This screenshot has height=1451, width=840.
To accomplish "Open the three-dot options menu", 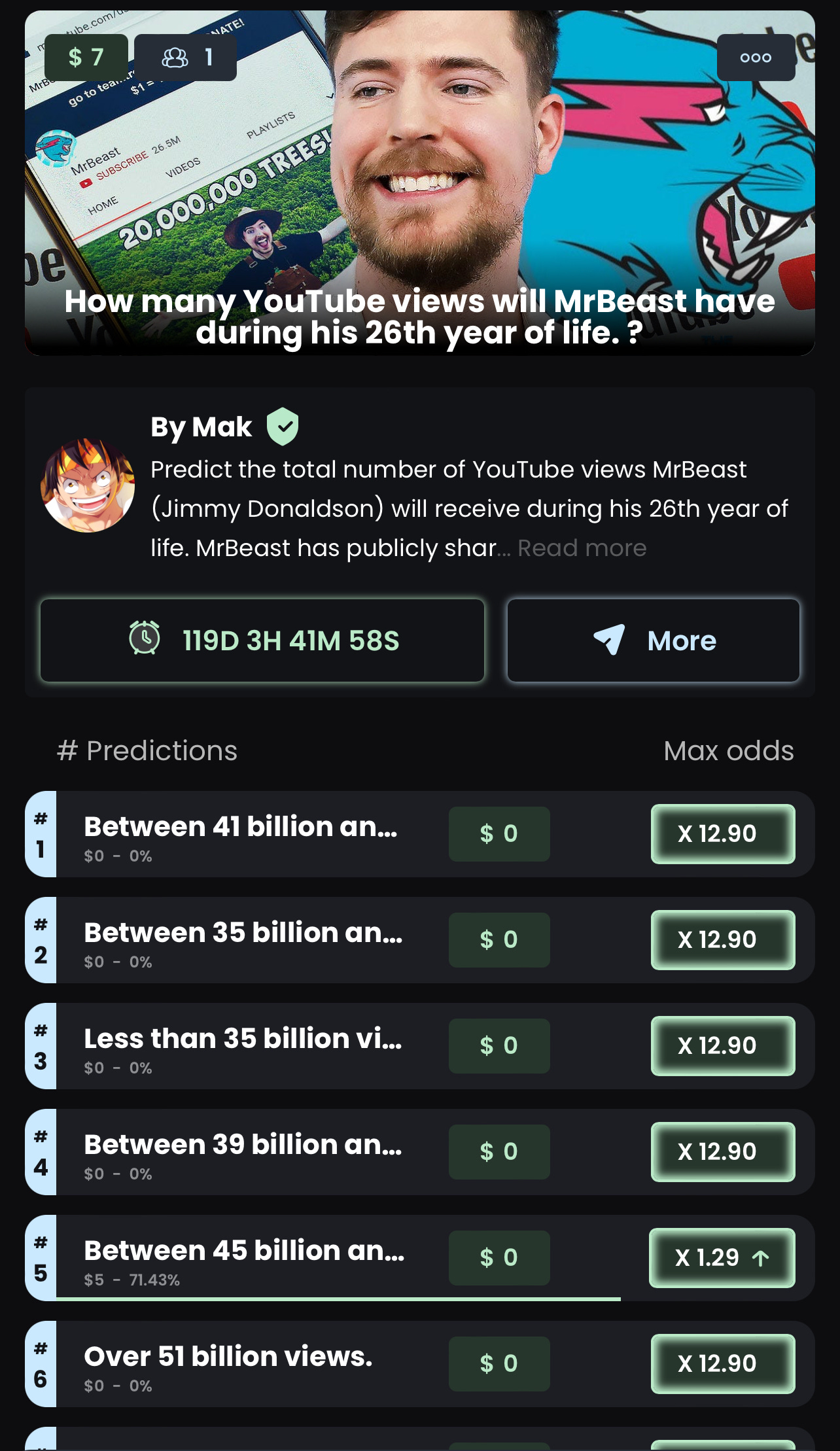I will 756,58.
